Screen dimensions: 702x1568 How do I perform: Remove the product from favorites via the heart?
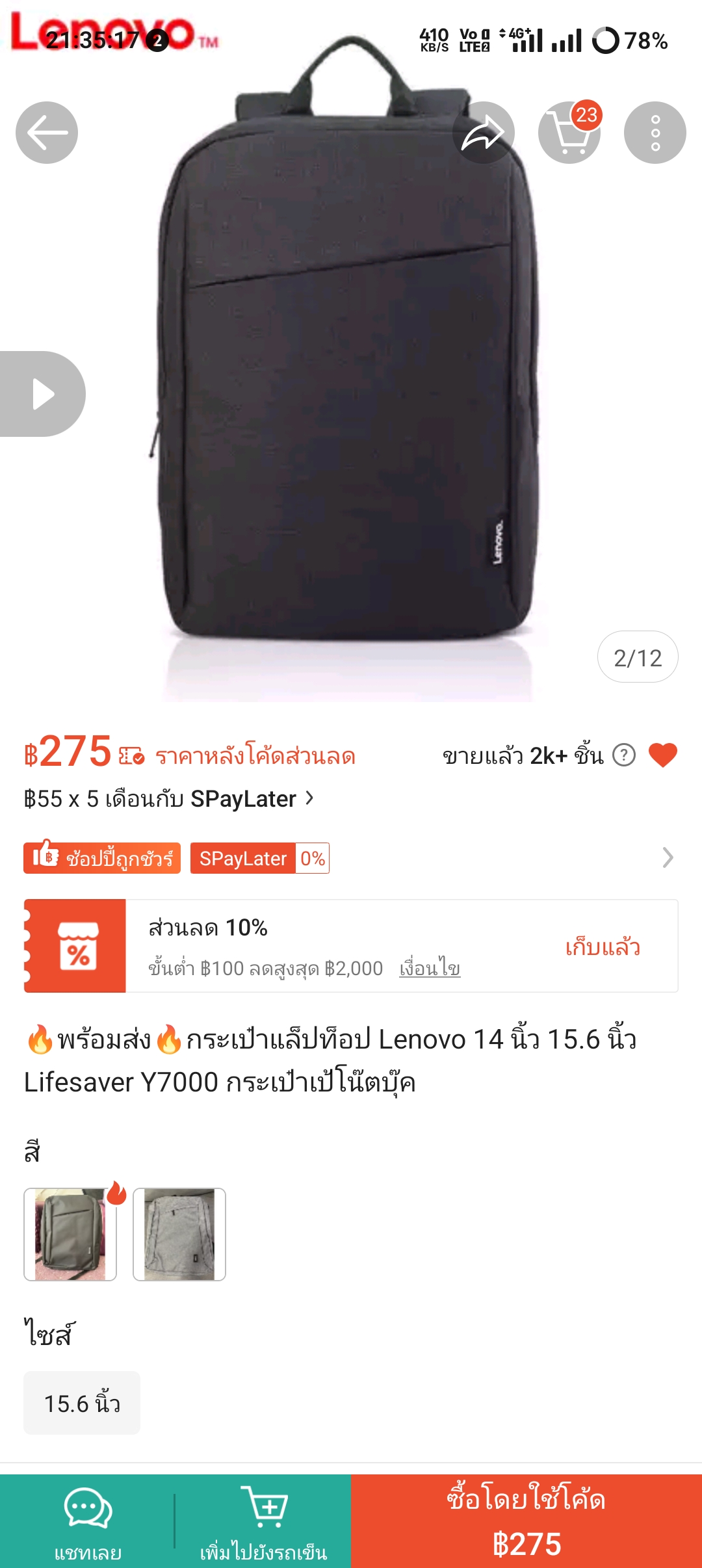click(663, 755)
